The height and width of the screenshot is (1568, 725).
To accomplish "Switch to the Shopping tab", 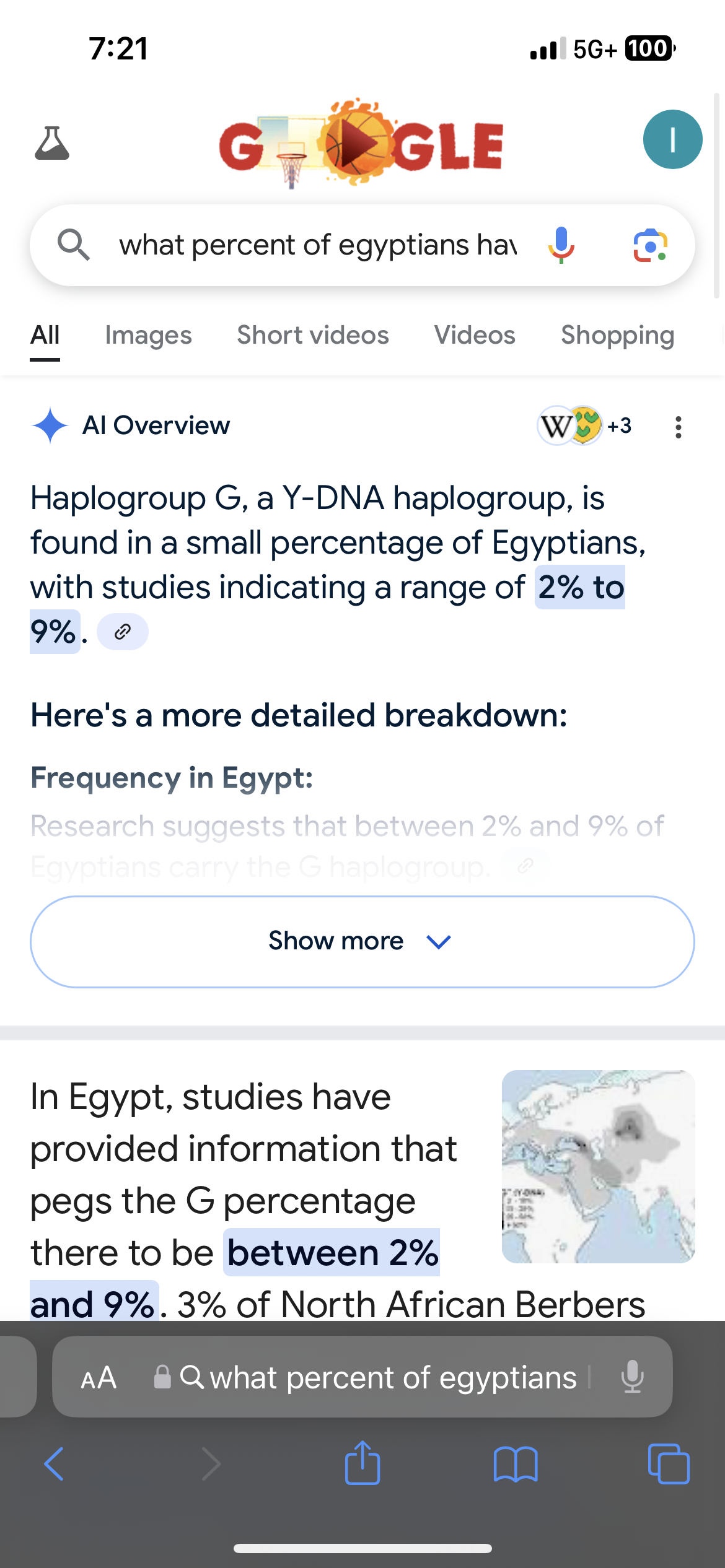I will pyautogui.click(x=617, y=336).
